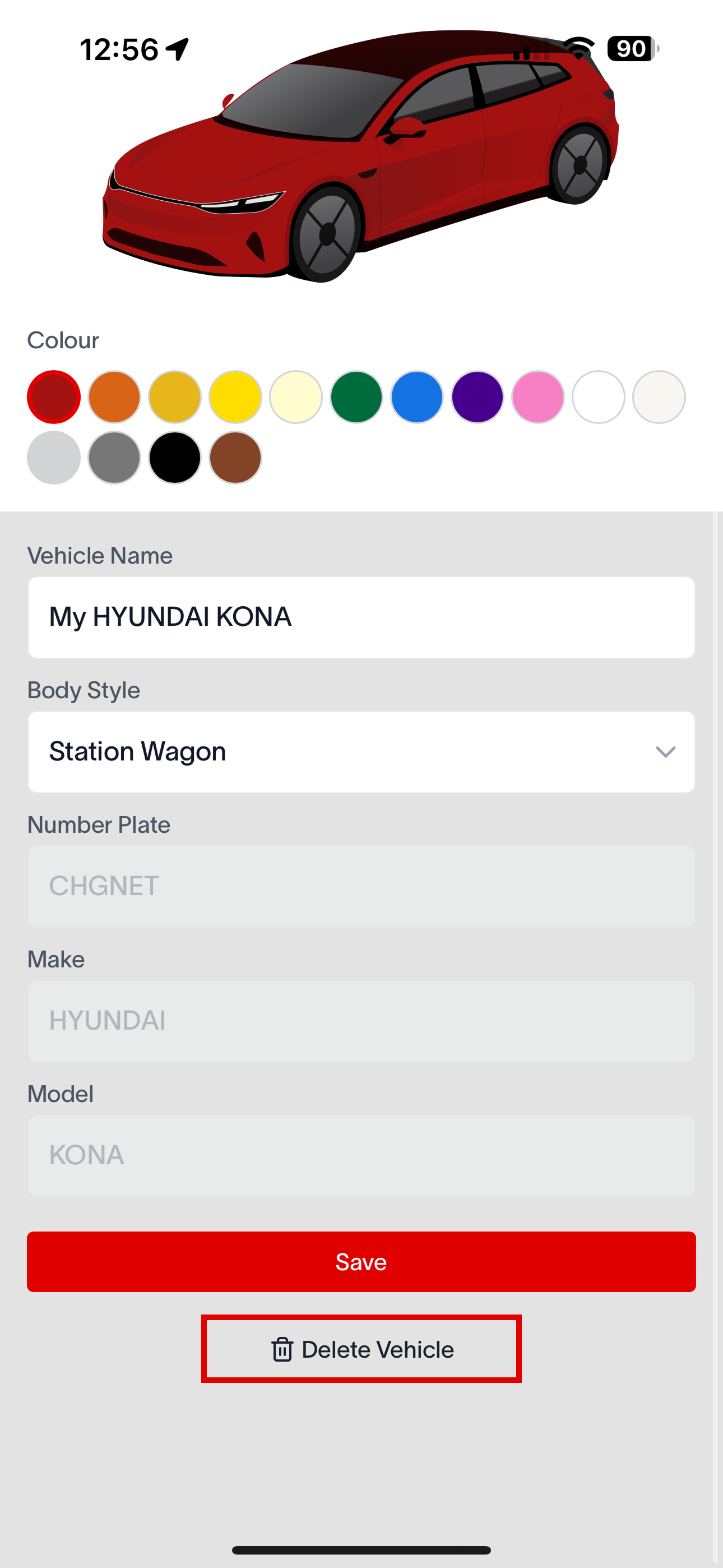Choose the mustard gold colour swatch
Screen dimensions: 723x1568
coord(175,397)
